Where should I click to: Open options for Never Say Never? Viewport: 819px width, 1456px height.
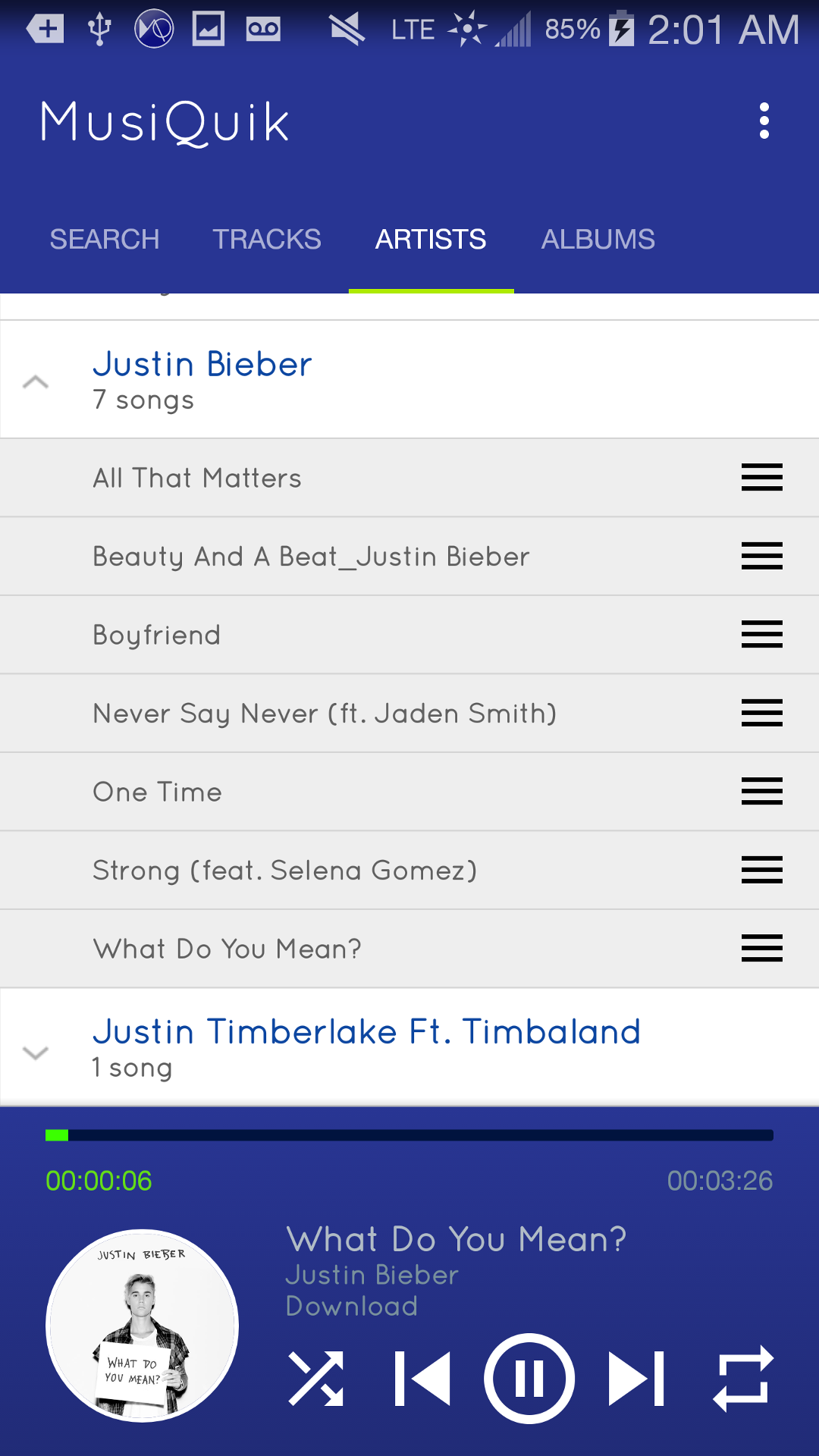pyautogui.click(x=761, y=714)
